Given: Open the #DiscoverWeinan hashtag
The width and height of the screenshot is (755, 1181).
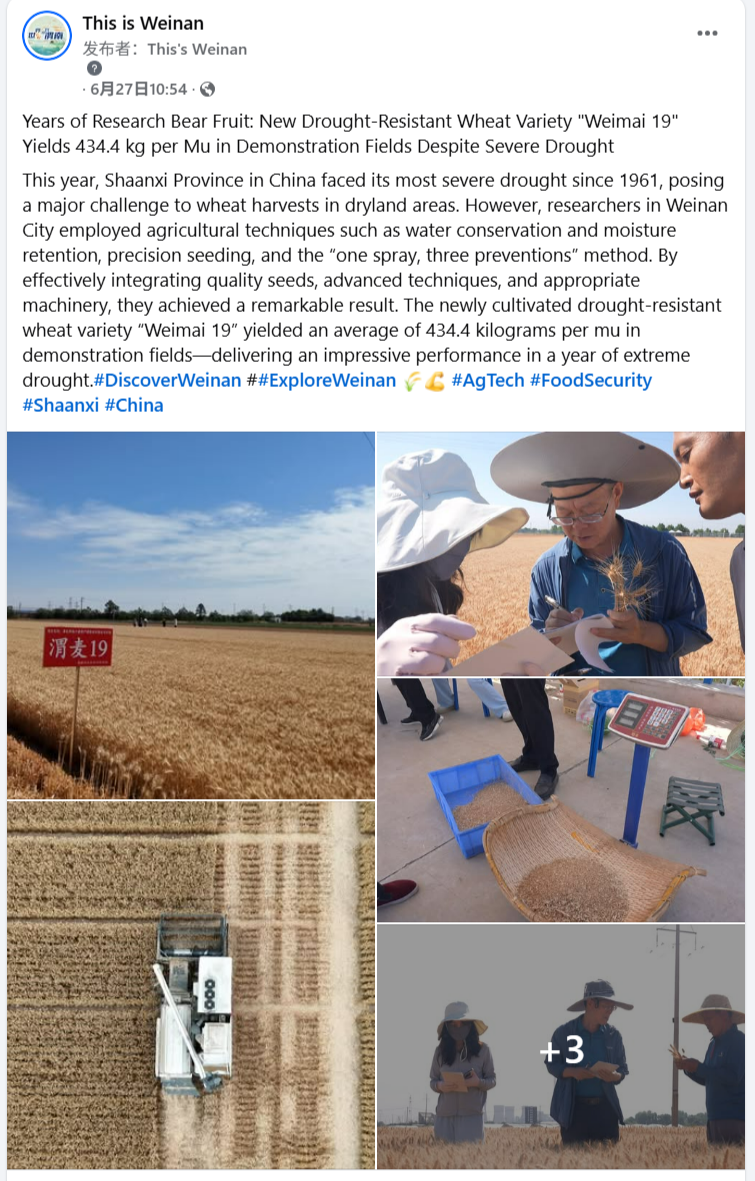Looking at the screenshot, I should (167, 380).
